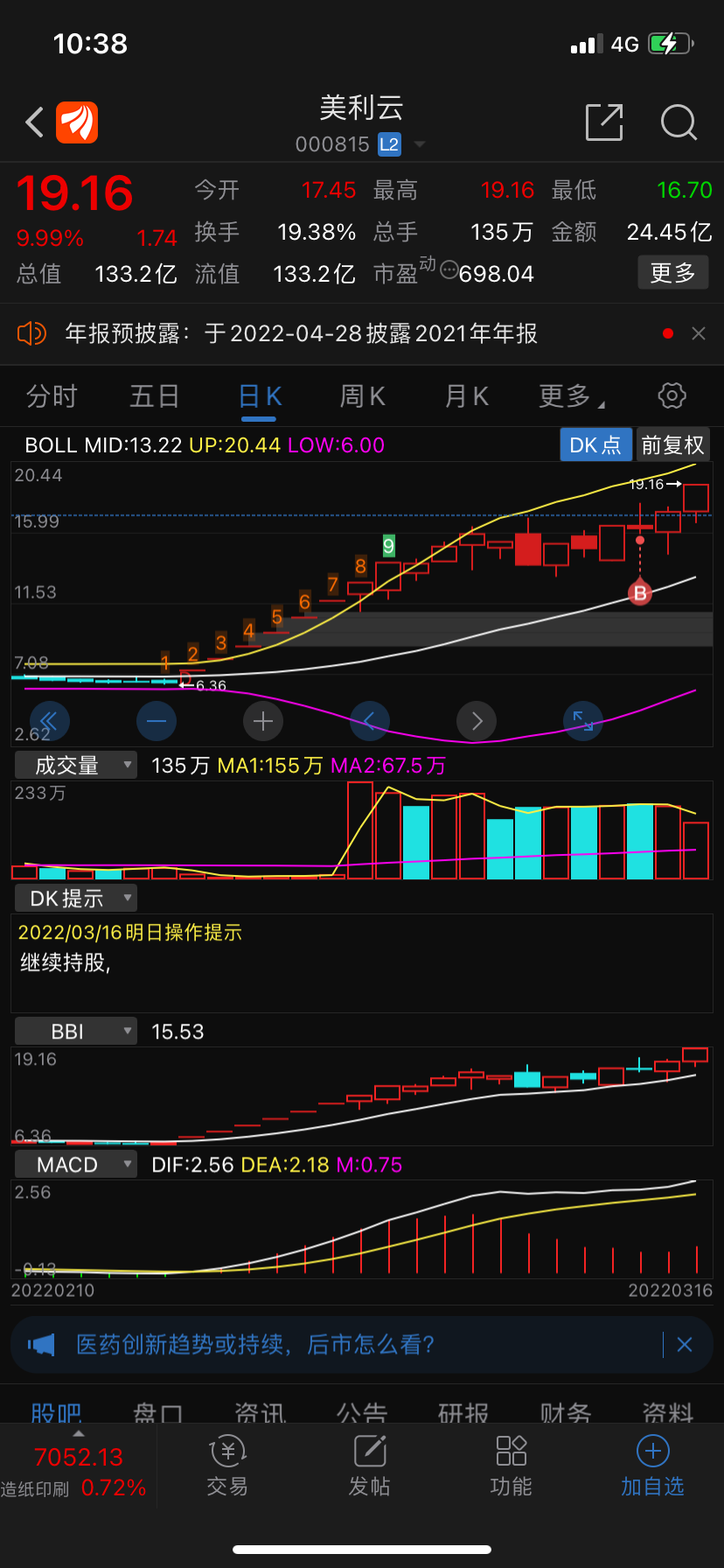The height and width of the screenshot is (1568, 724).
Task: Toggle the DK点 indicator button
Action: pyautogui.click(x=595, y=445)
